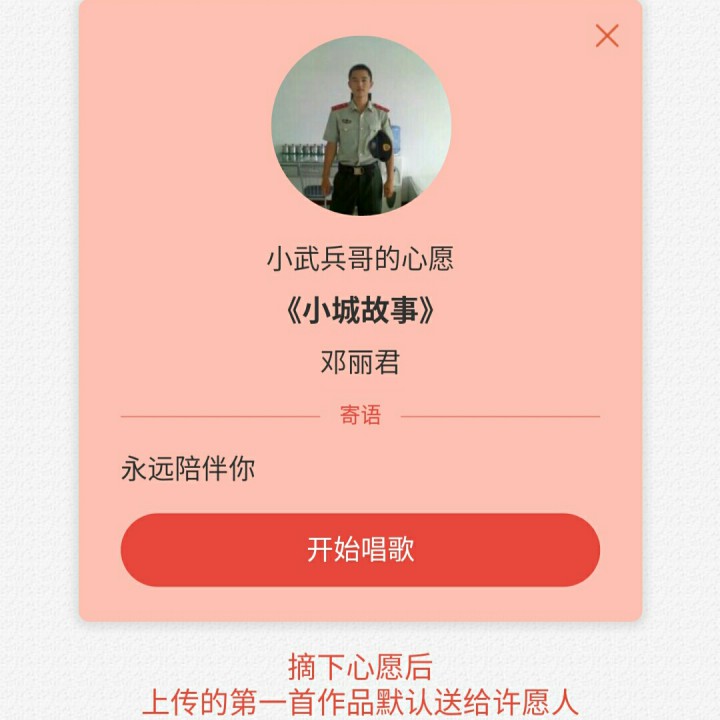The image size is (720, 720).
Task: Close the wish card dialog
Action: point(607,36)
